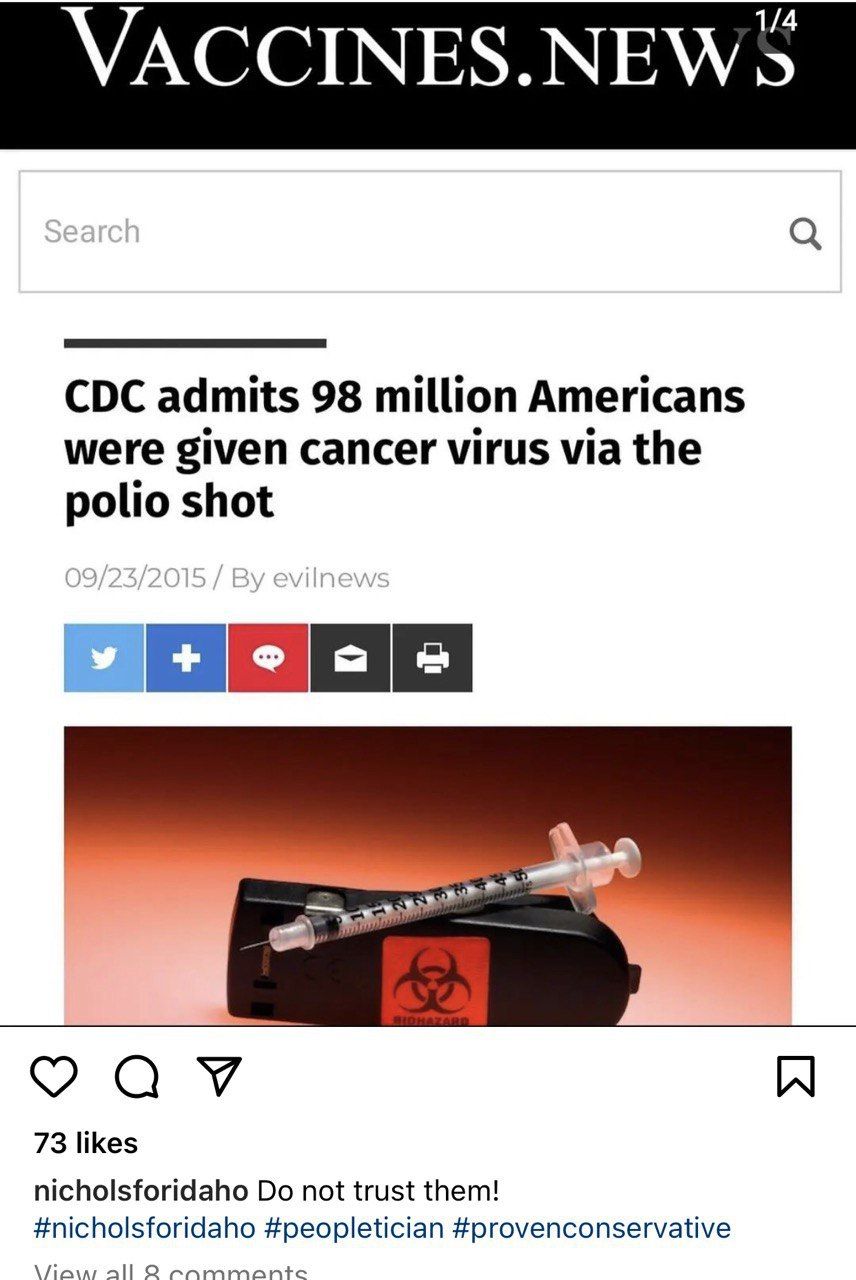
Task: Open the #provenconservative hashtag
Action: [x=591, y=1227]
